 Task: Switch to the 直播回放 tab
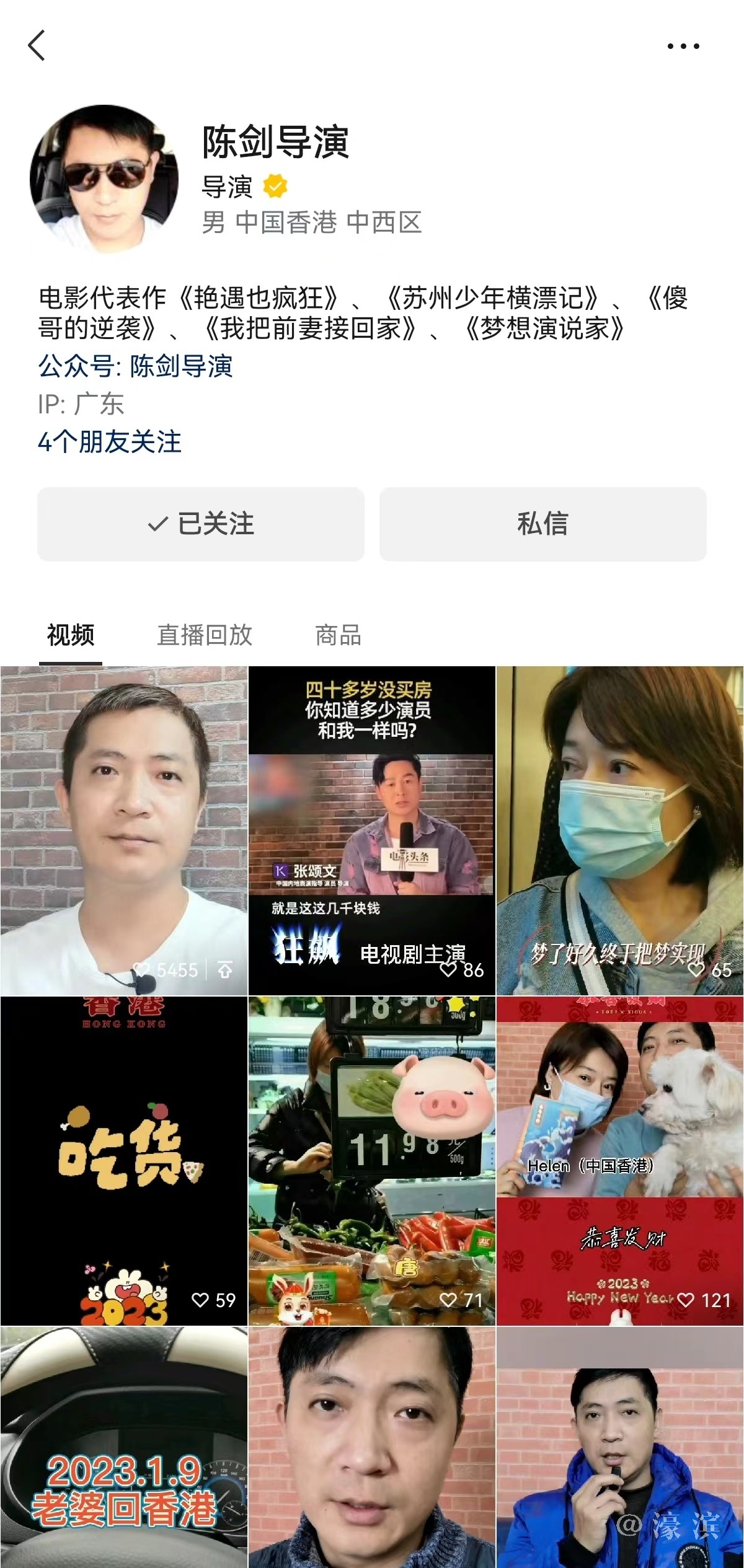click(x=205, y=635)
